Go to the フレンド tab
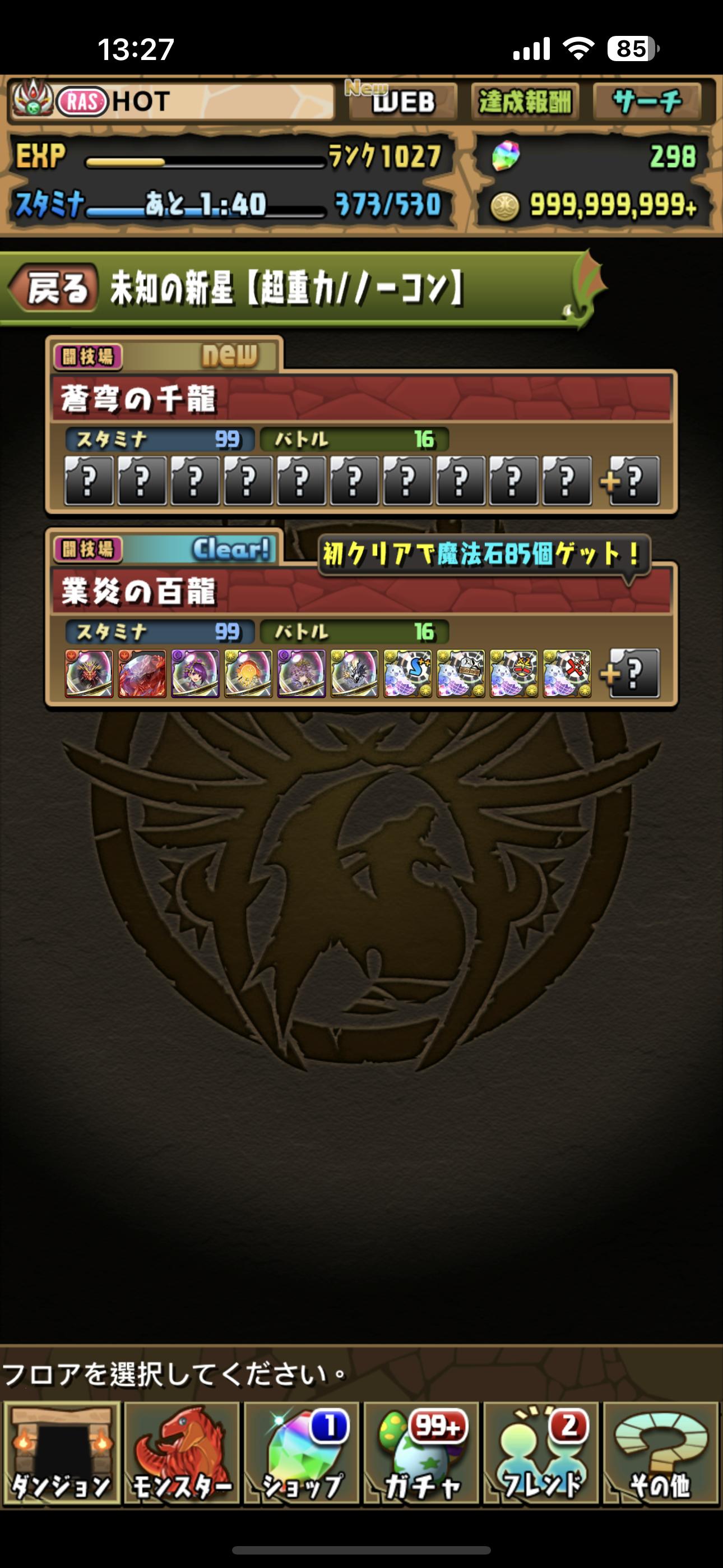Viewport: 723px width, 1568px height. [541, 1452]
